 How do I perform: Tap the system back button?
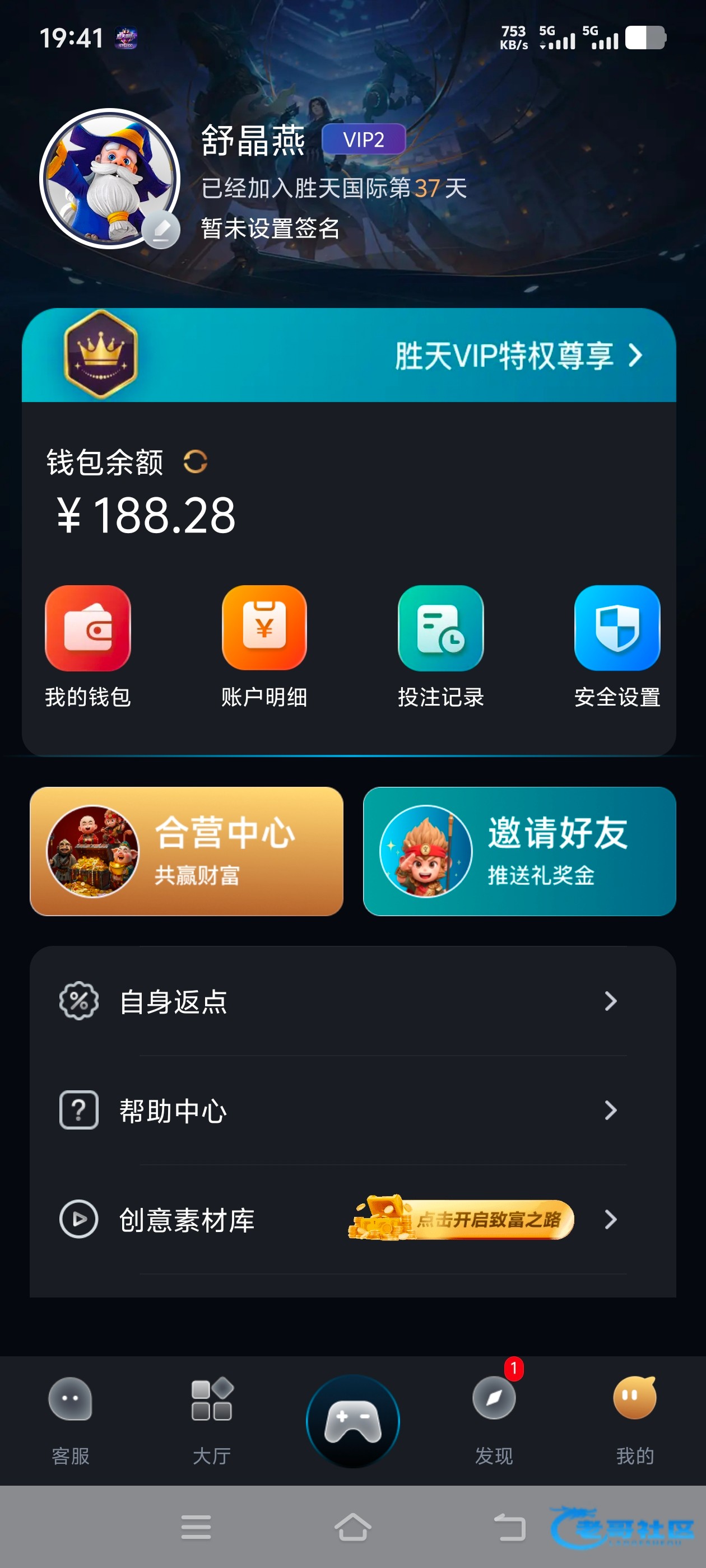[509, 1527]
